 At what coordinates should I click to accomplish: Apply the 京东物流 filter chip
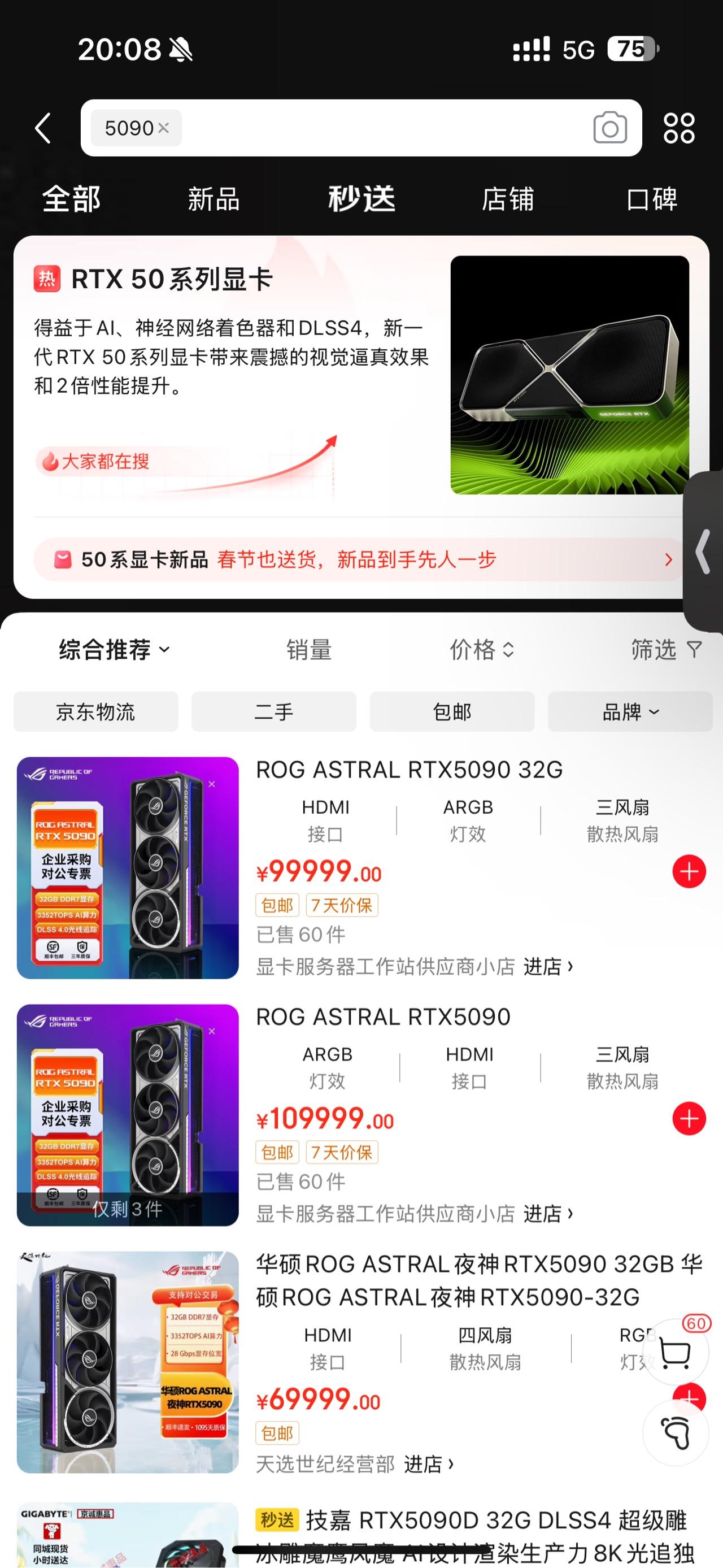[95, 711]
